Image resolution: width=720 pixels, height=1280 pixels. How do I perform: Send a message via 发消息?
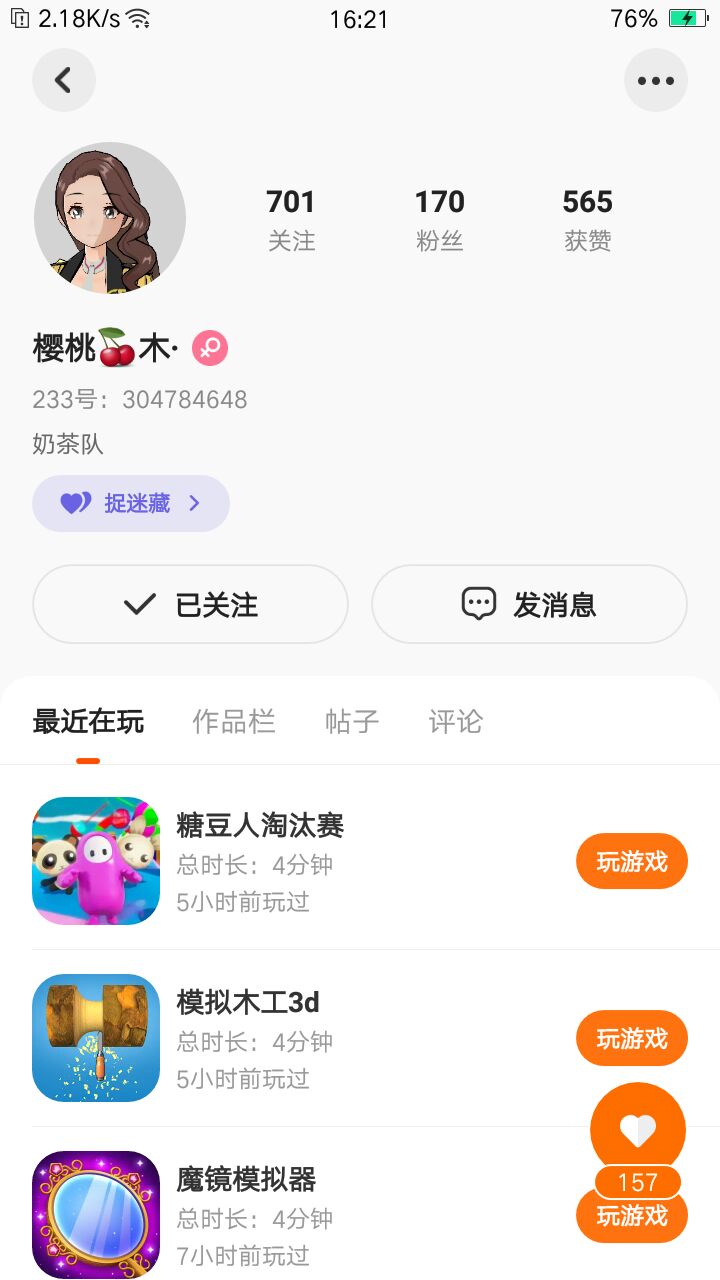pos(529,604)
